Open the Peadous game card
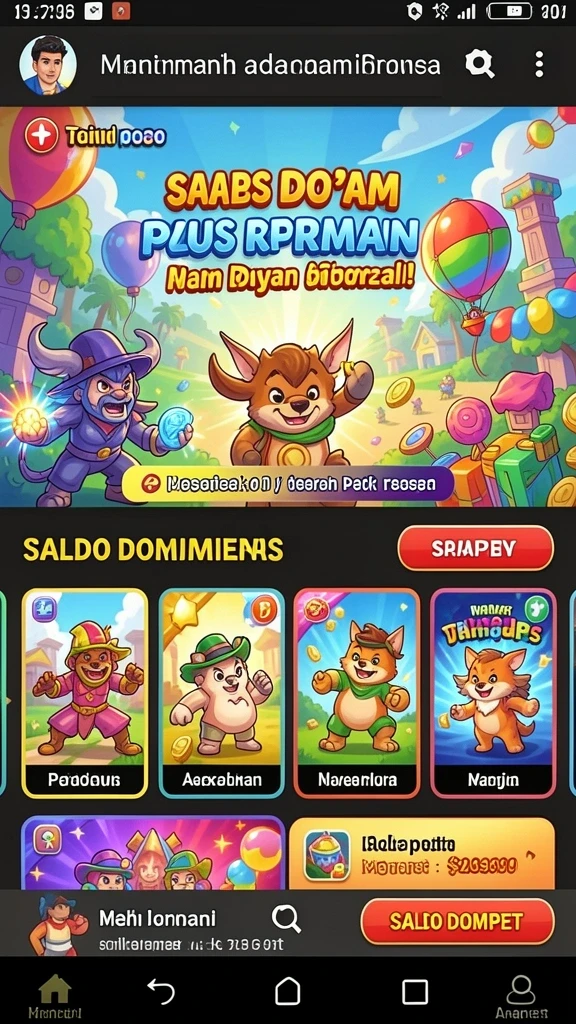Image resolution: width=576 pixels, height=1024 pixels. [x=85, y=694]
